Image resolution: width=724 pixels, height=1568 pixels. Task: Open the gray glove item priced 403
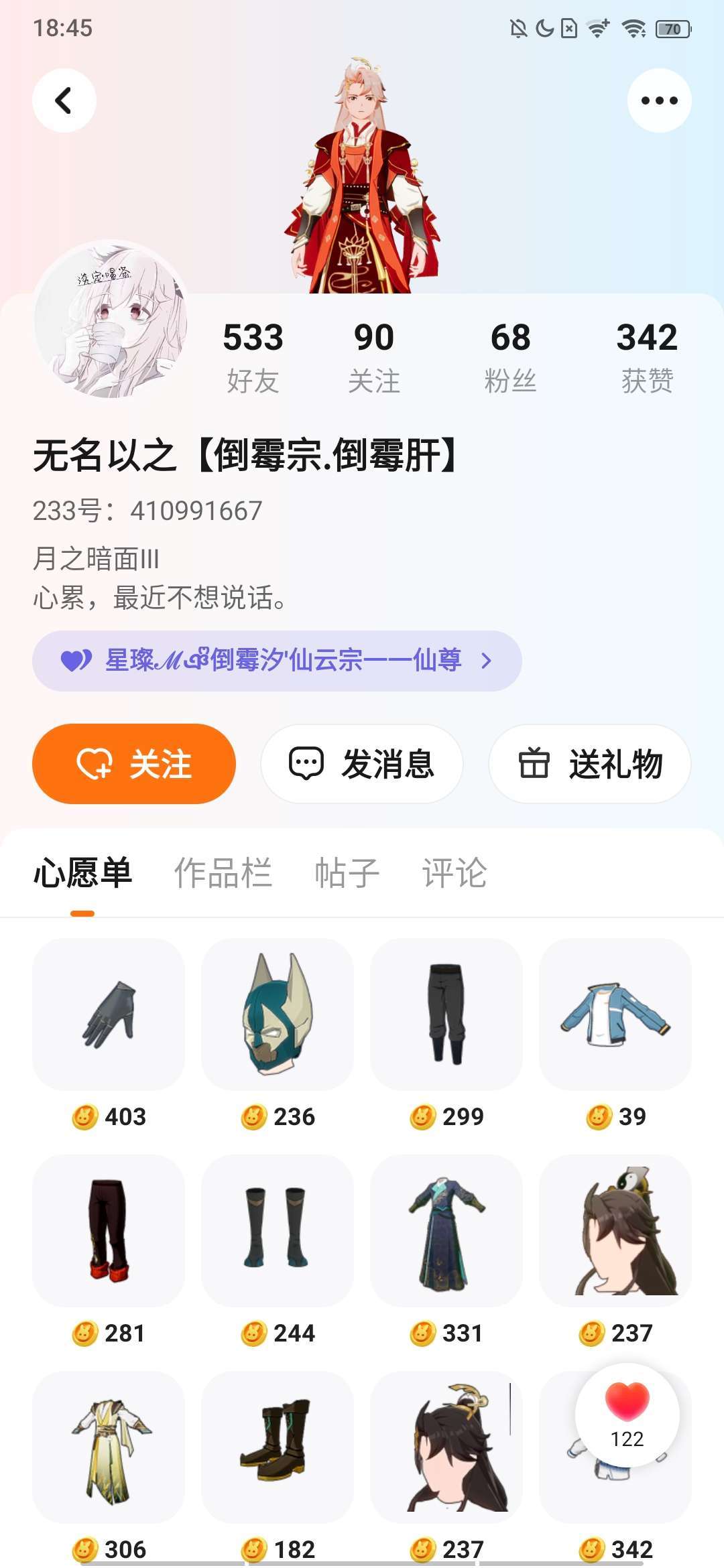coord(109,1014)
